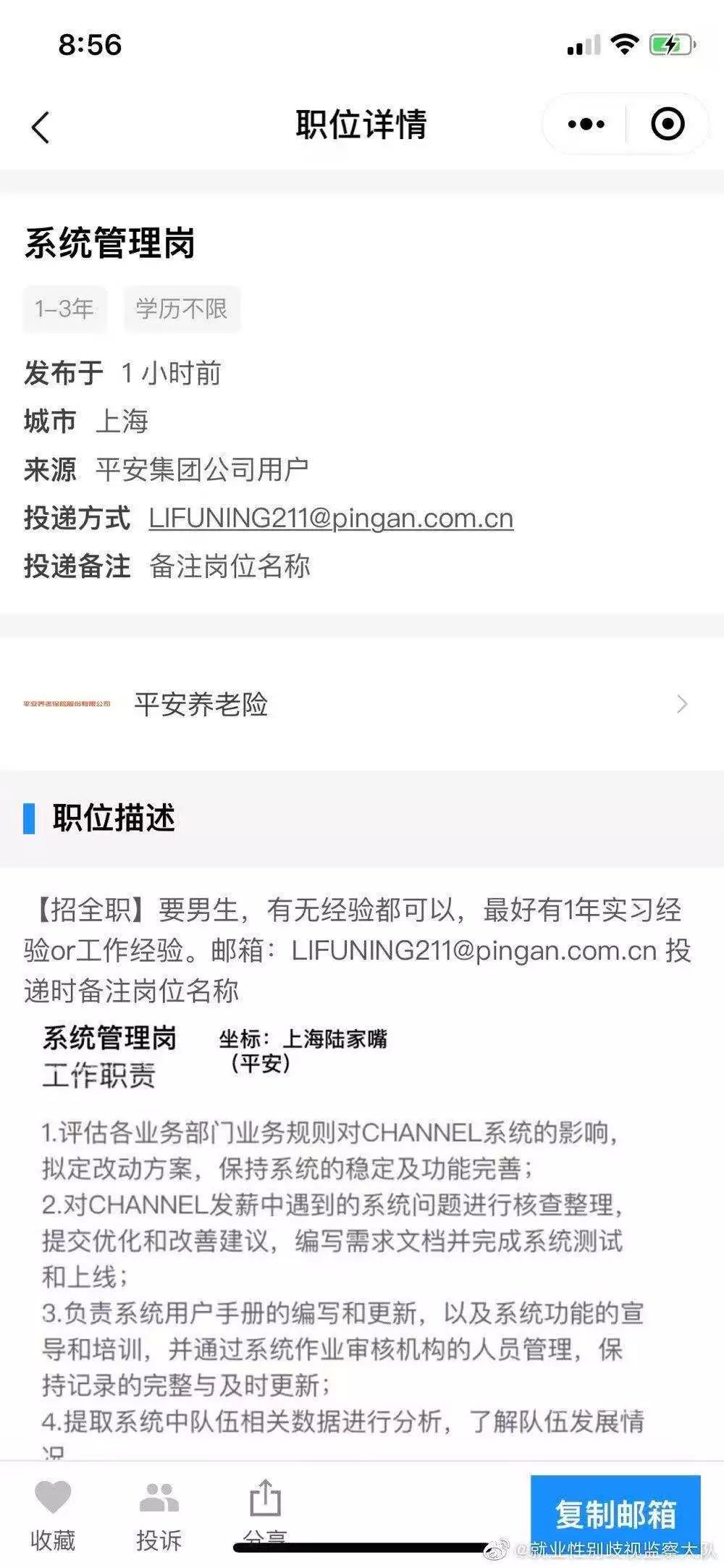Image resolution: width=724 pixels, height=1568 pixels.
Task: Open the 平安养老险 company page
Action: tap(362, 703)
